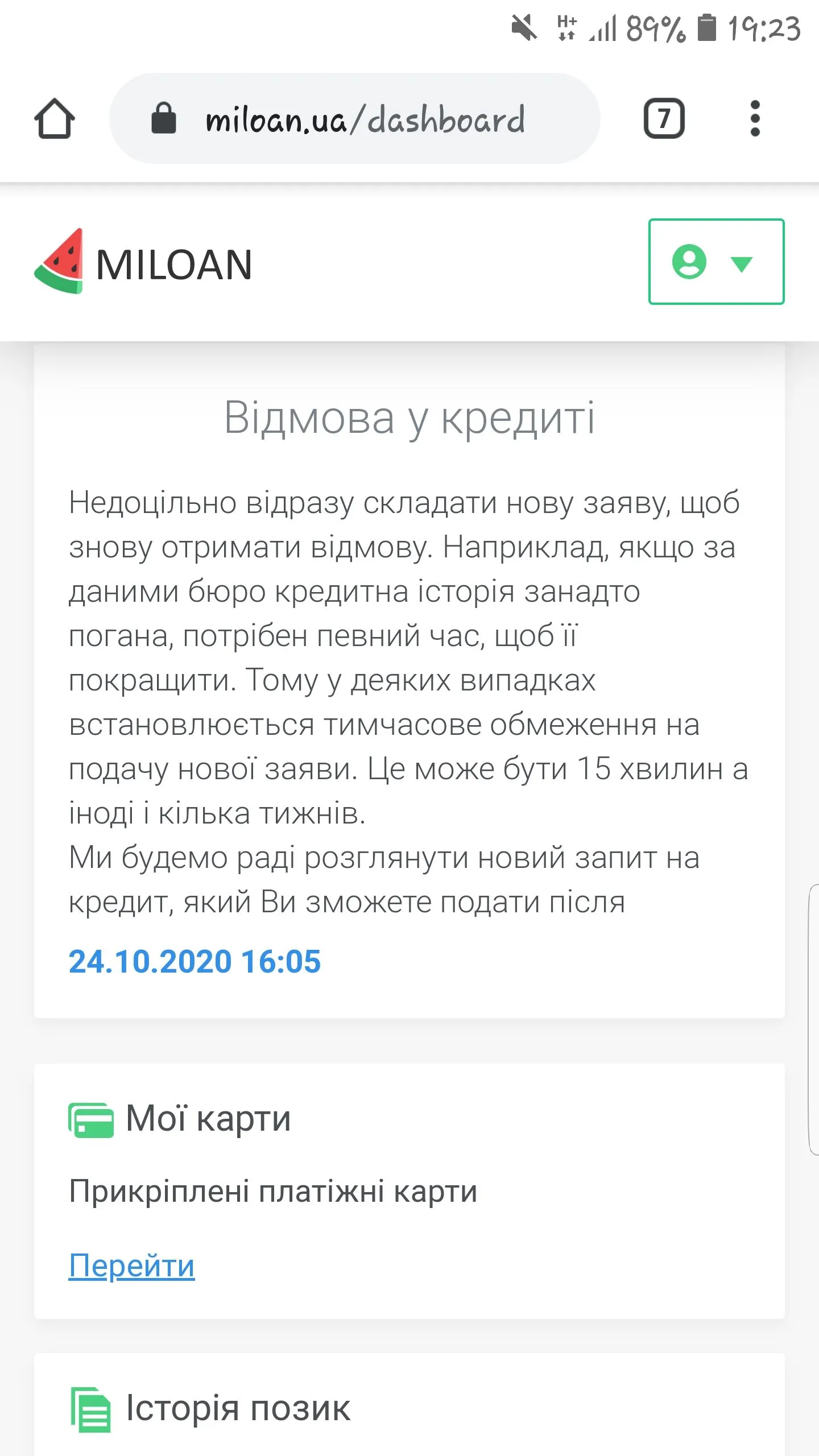819x1456 pixels.
Task: Open the tab switcher showing 7 tabs
Action: [664, 118]
